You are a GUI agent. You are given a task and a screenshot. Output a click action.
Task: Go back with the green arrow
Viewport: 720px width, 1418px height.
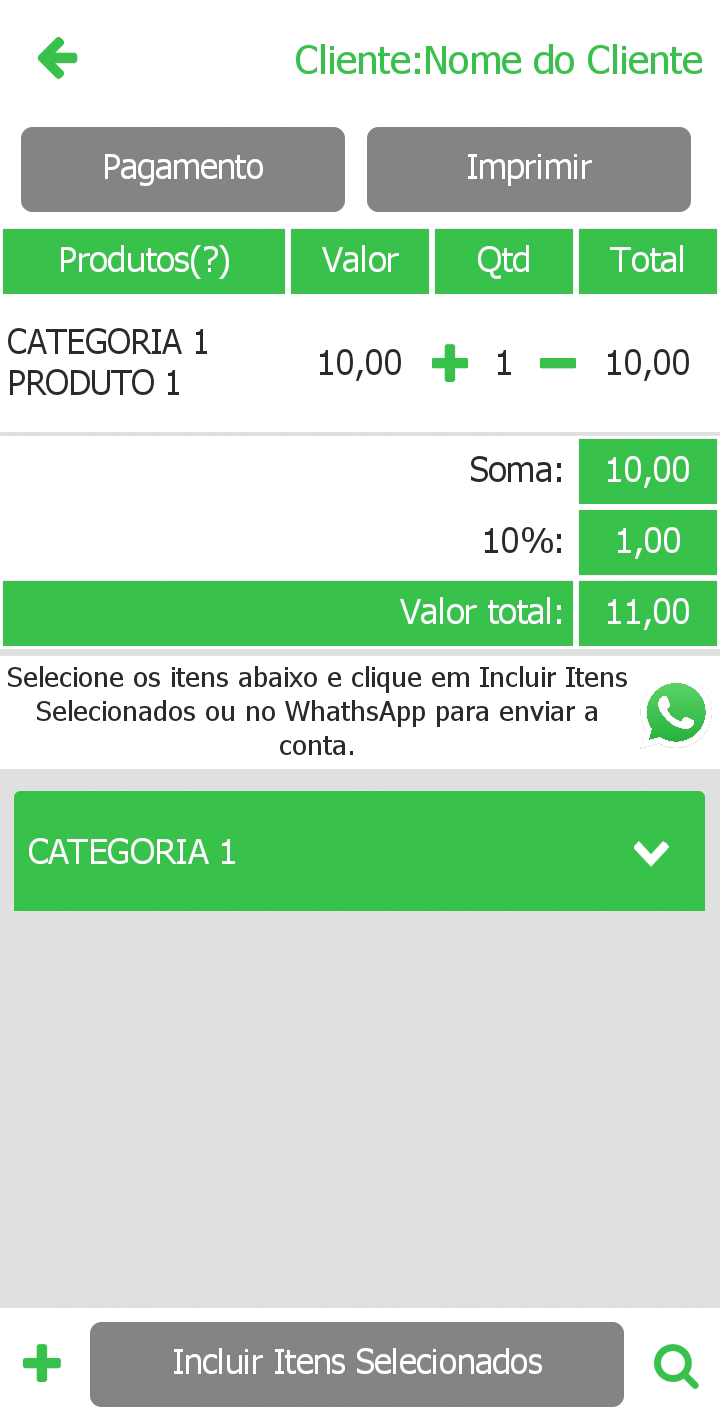[x=57, y=59]
